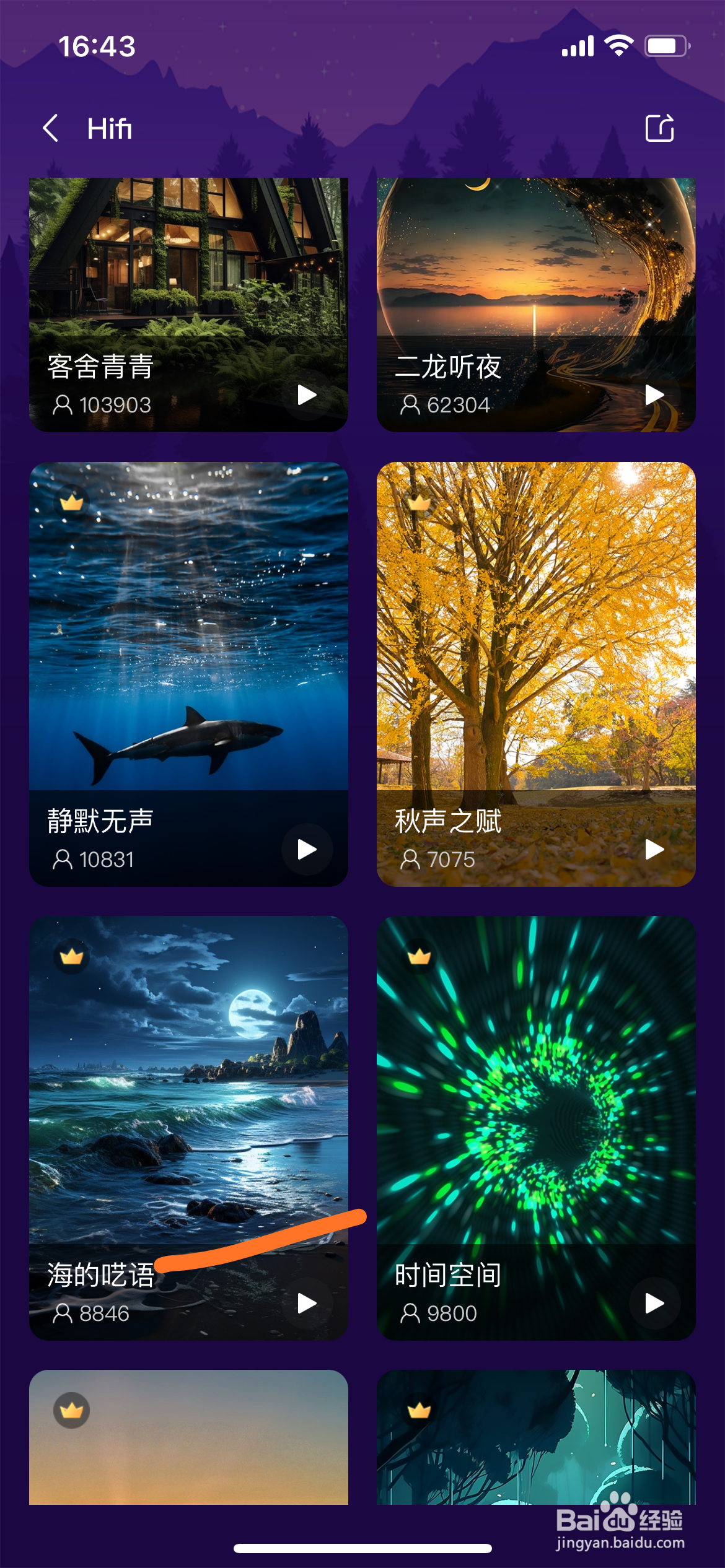Play the 海的呓语 track
This screenshot has width=725, height=1568.
pos(307,1303)
